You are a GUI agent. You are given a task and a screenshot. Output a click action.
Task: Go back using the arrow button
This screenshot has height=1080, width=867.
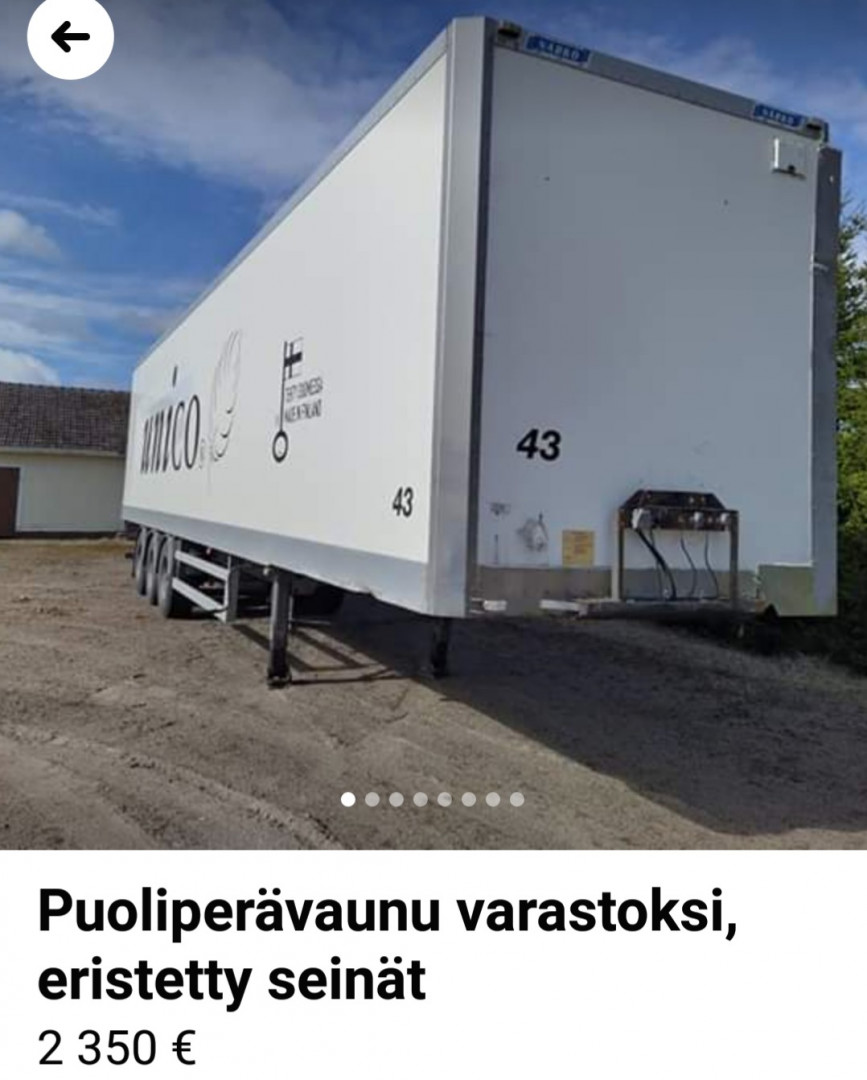coord(70,37)
